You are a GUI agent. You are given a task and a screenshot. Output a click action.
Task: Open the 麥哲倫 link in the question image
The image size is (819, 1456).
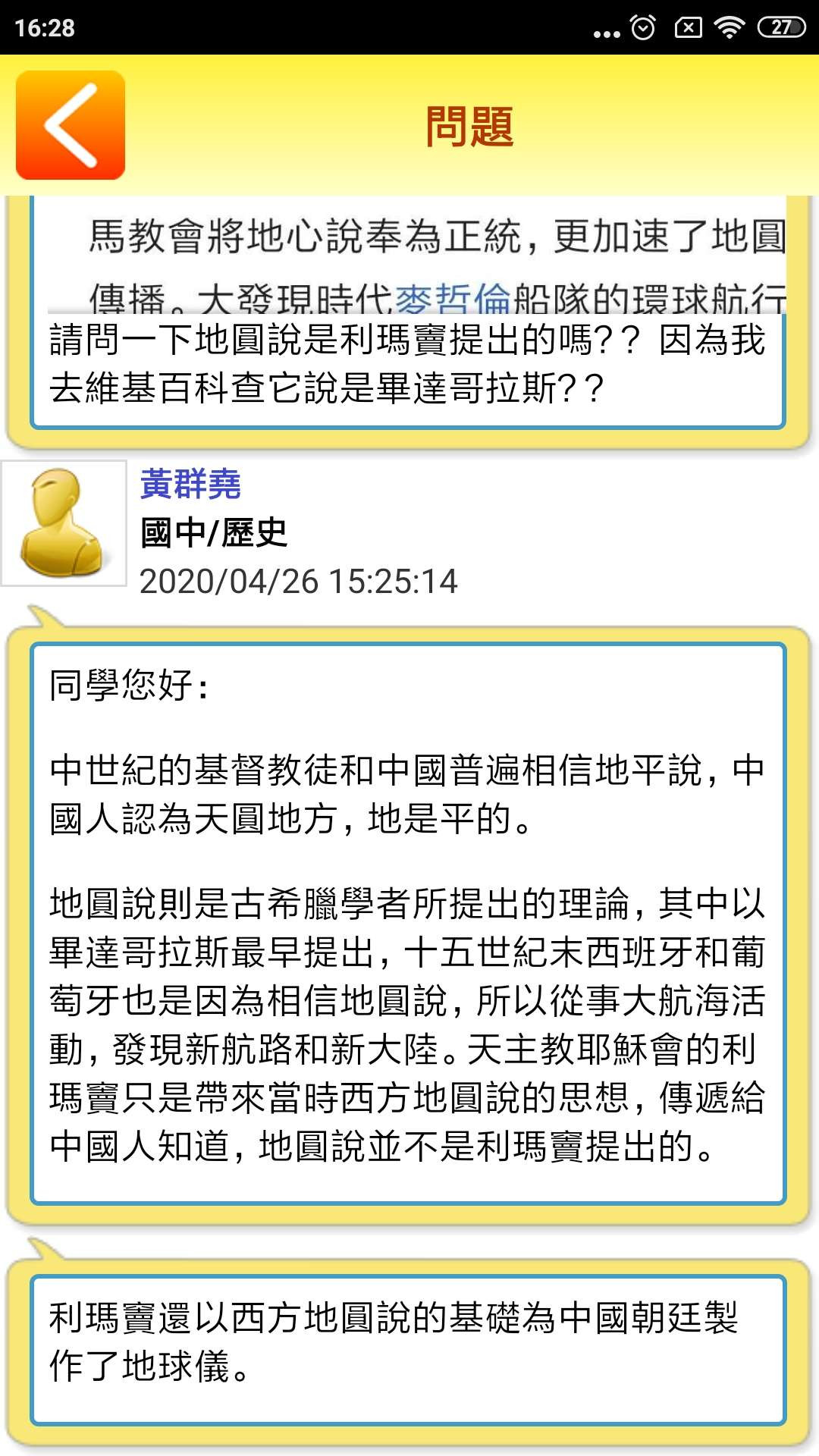point(453,299)
